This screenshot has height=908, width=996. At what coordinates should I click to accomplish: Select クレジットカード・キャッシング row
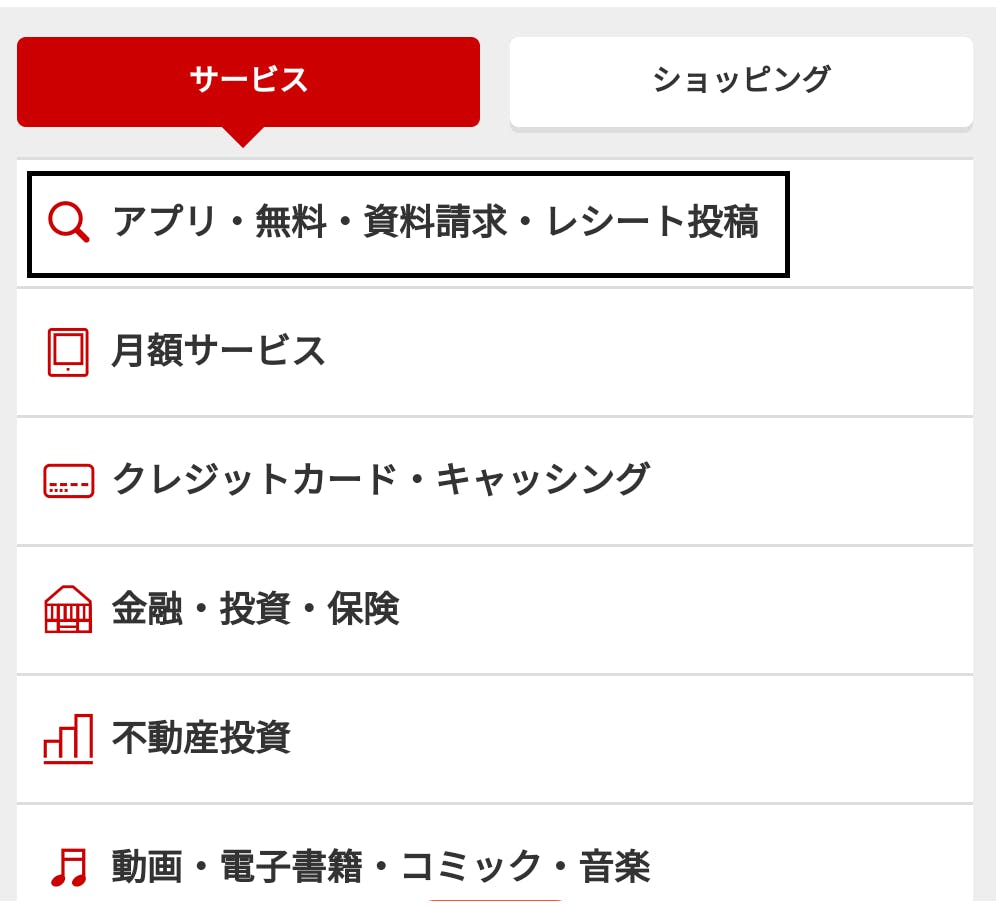494,481
